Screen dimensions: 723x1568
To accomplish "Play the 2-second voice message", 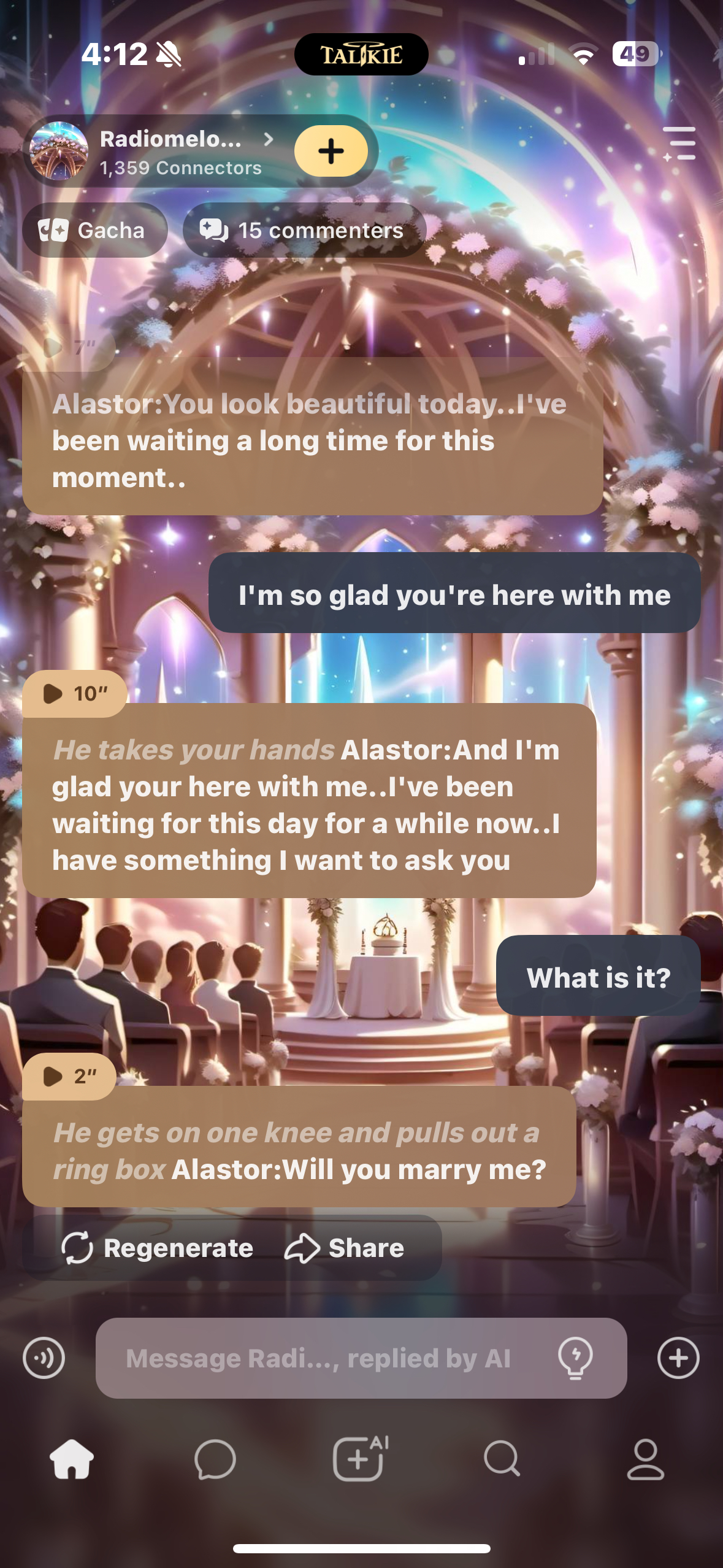I will click(x=69, y=1076).
